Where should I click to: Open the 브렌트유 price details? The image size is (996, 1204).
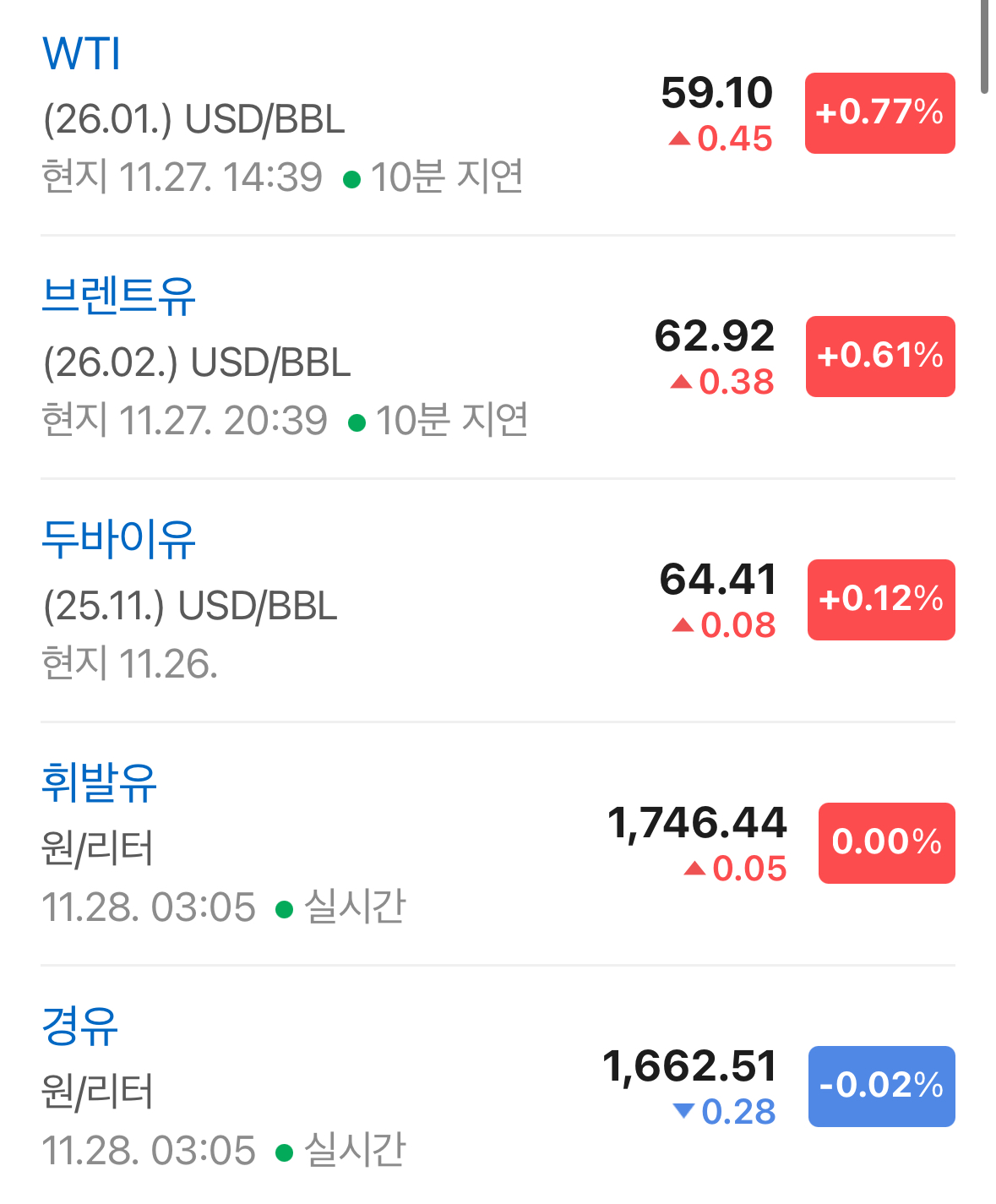pos(118,297)
